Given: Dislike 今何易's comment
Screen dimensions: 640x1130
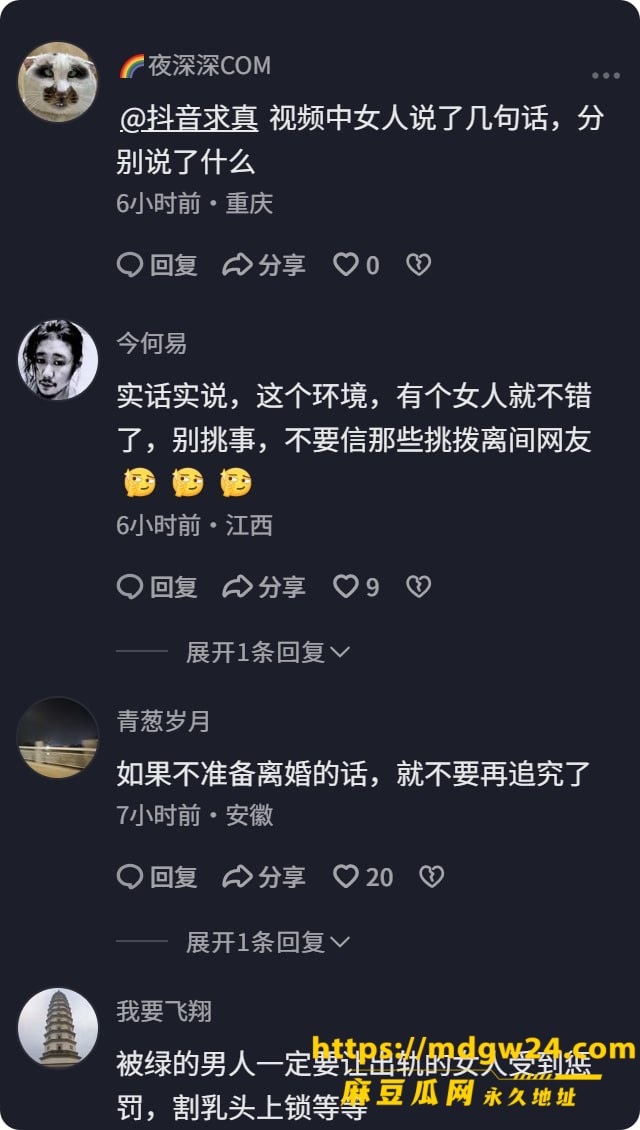Looking at the screenshot, I should click(418, 587).
